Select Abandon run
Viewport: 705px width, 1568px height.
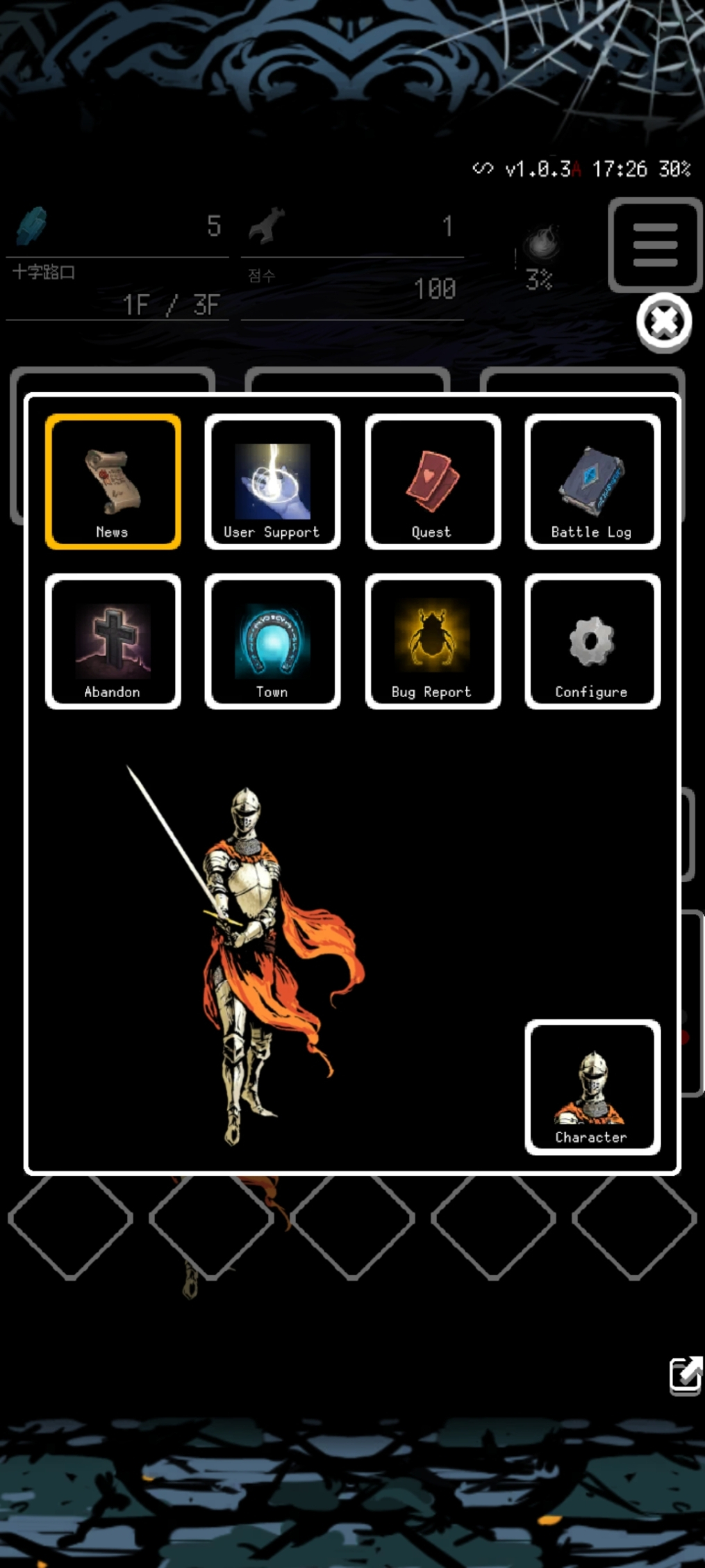(x=113, y=642)
